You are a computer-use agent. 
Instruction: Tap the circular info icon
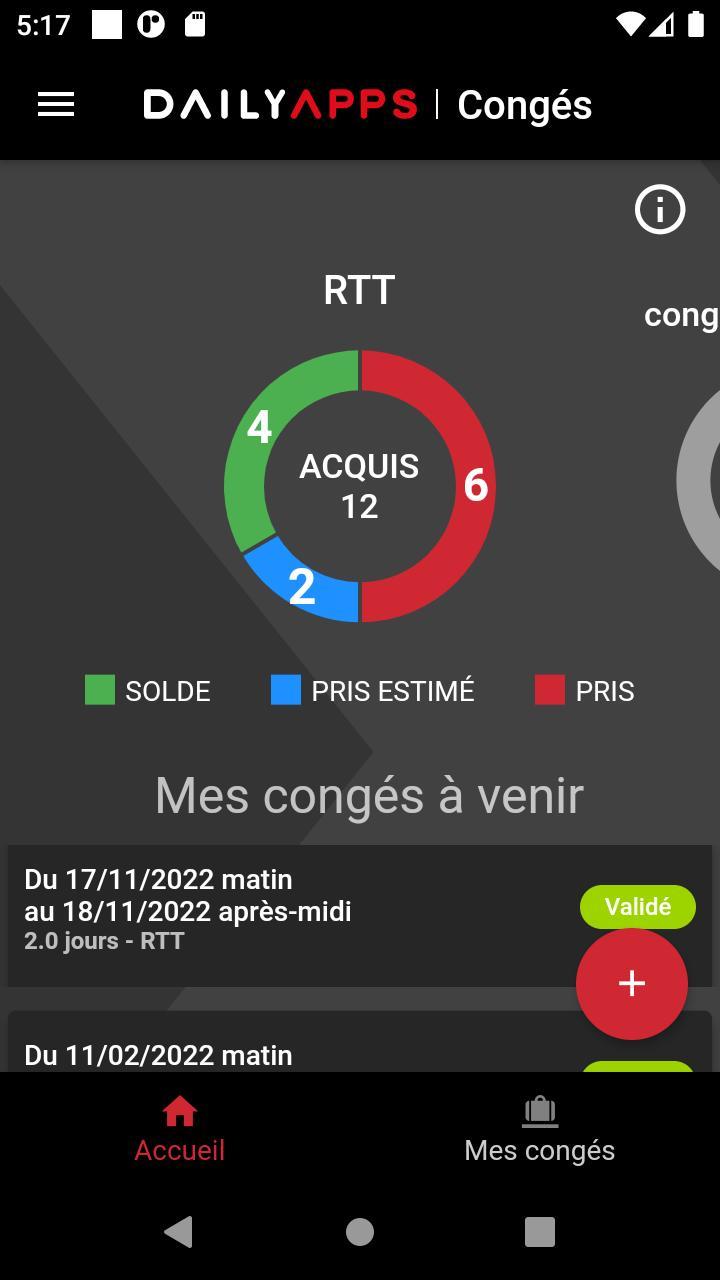pyautogui.click(x=659, y=209)
